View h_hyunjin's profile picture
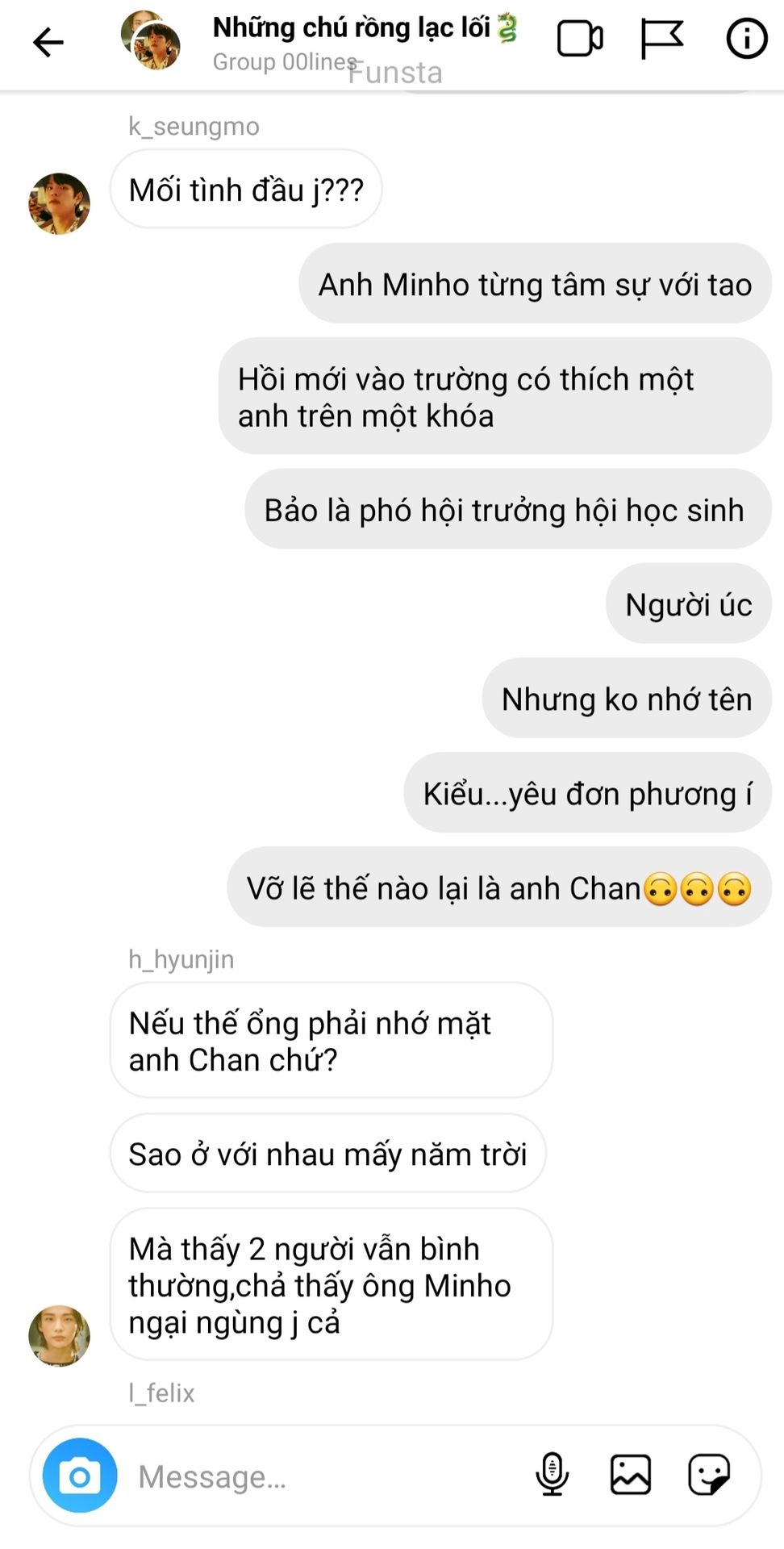This screenshot has width=784, height=1549. click(x=59, y=1336)
